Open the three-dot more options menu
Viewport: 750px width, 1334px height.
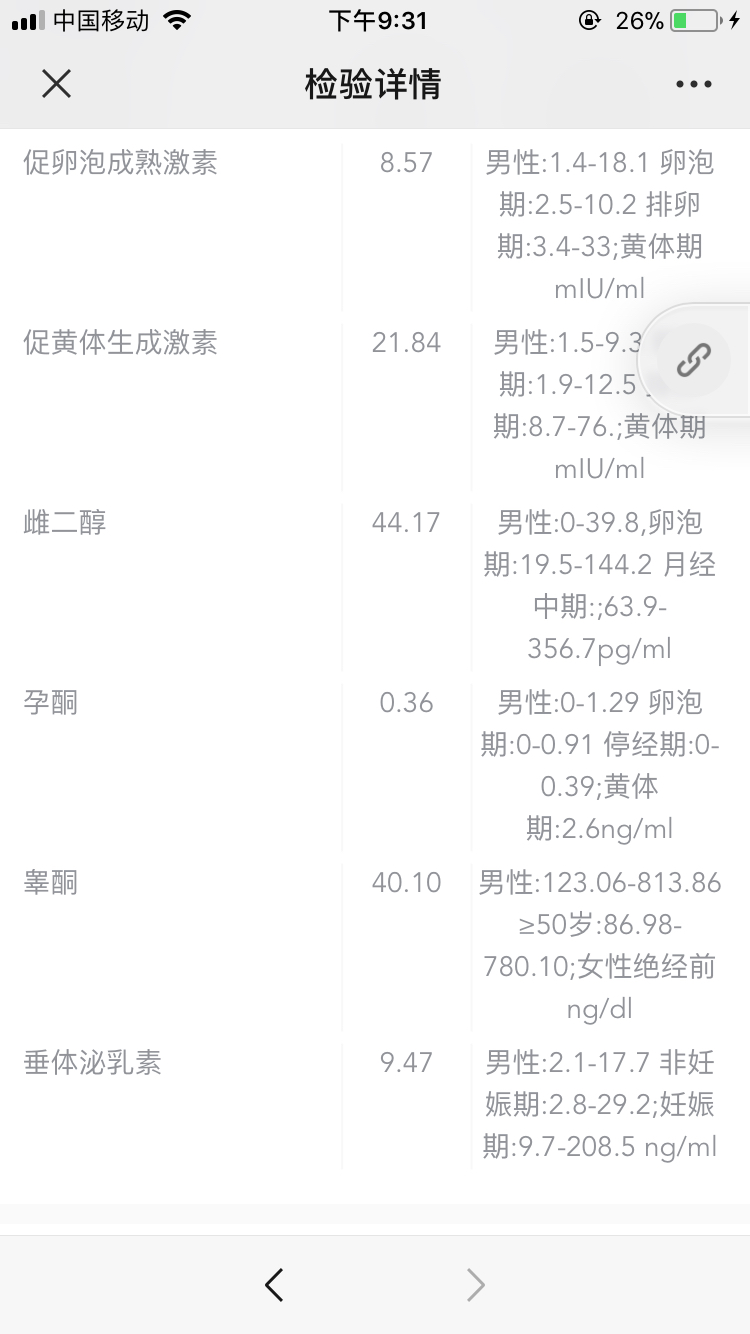point(693,85)
